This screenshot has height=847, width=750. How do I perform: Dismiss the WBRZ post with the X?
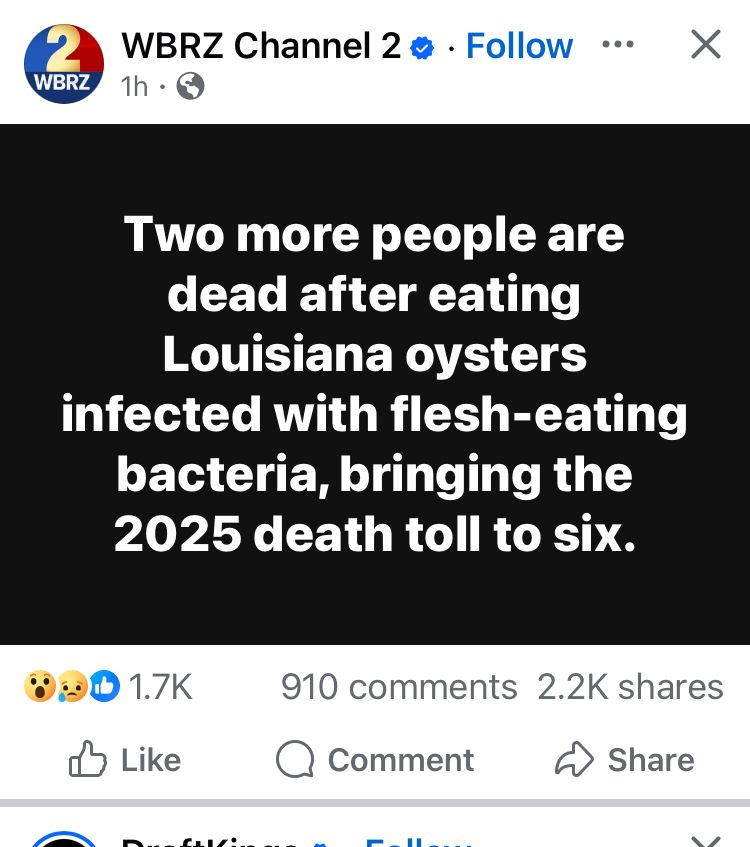[706, 44]
